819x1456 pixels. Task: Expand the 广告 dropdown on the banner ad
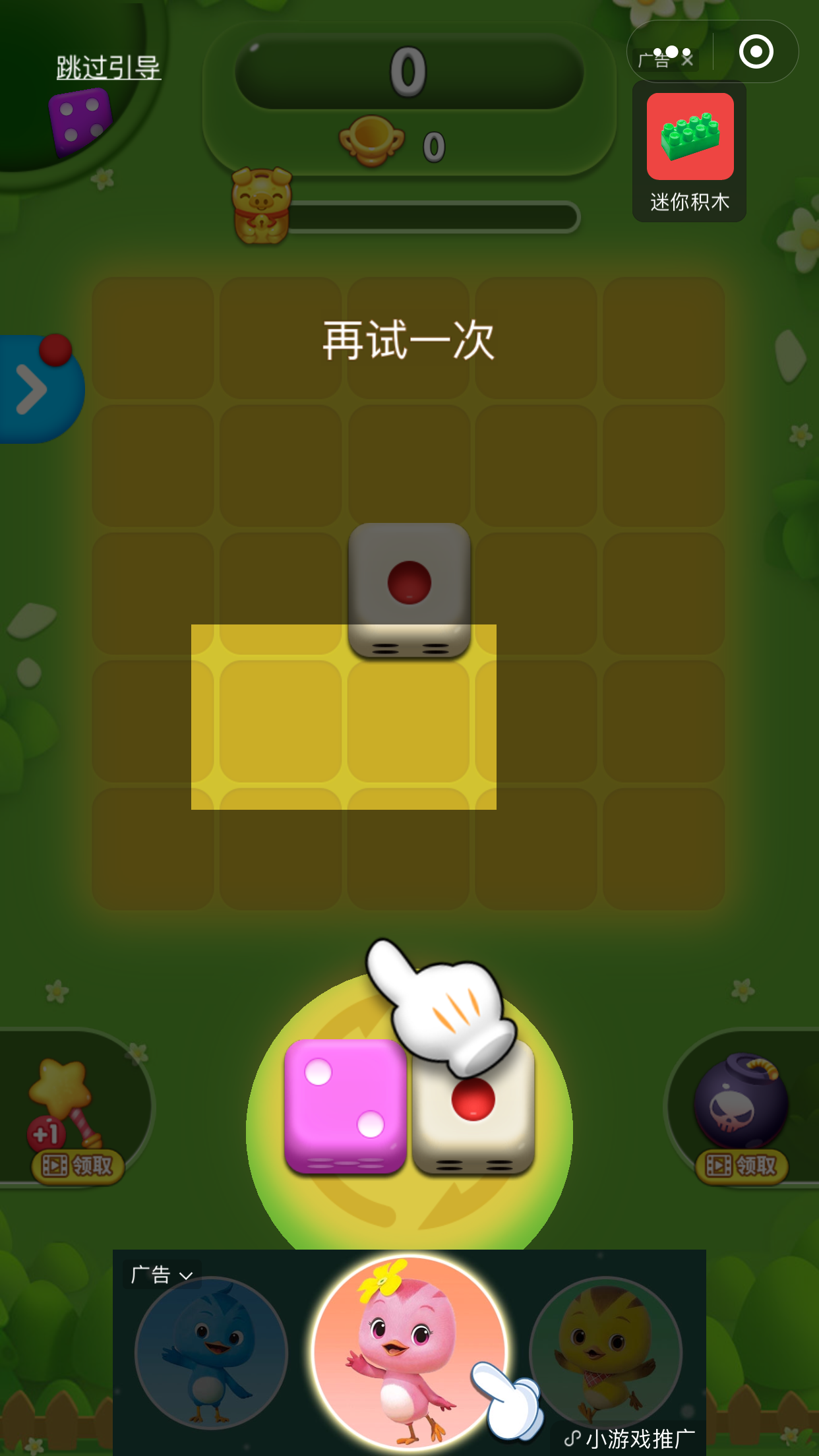162,1275
